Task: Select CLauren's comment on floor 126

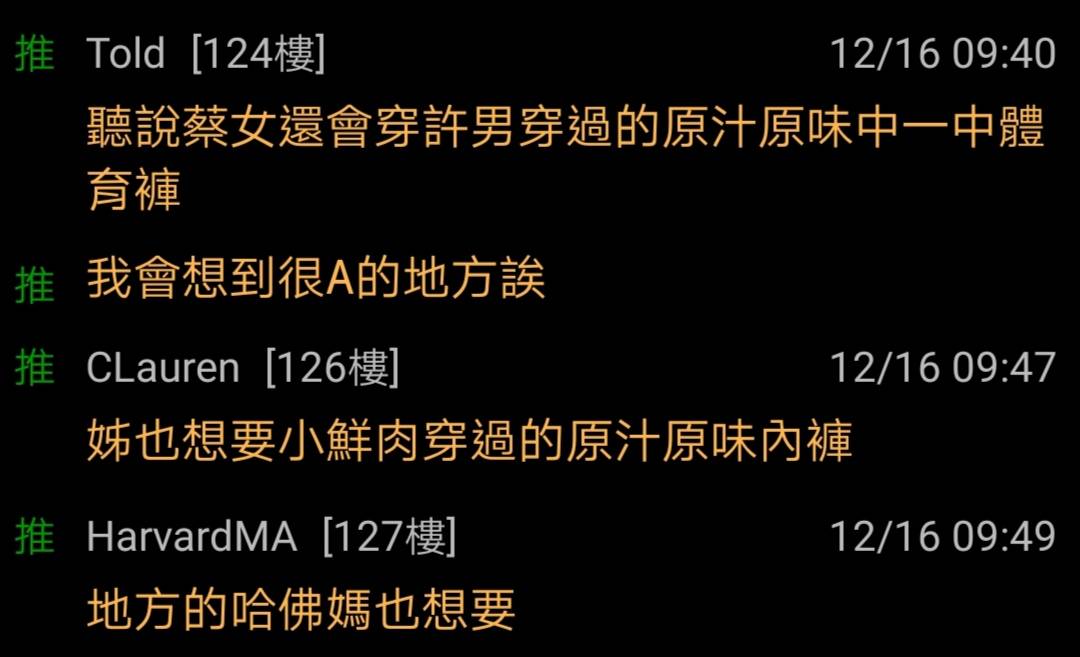Action: tap(470, 441)
